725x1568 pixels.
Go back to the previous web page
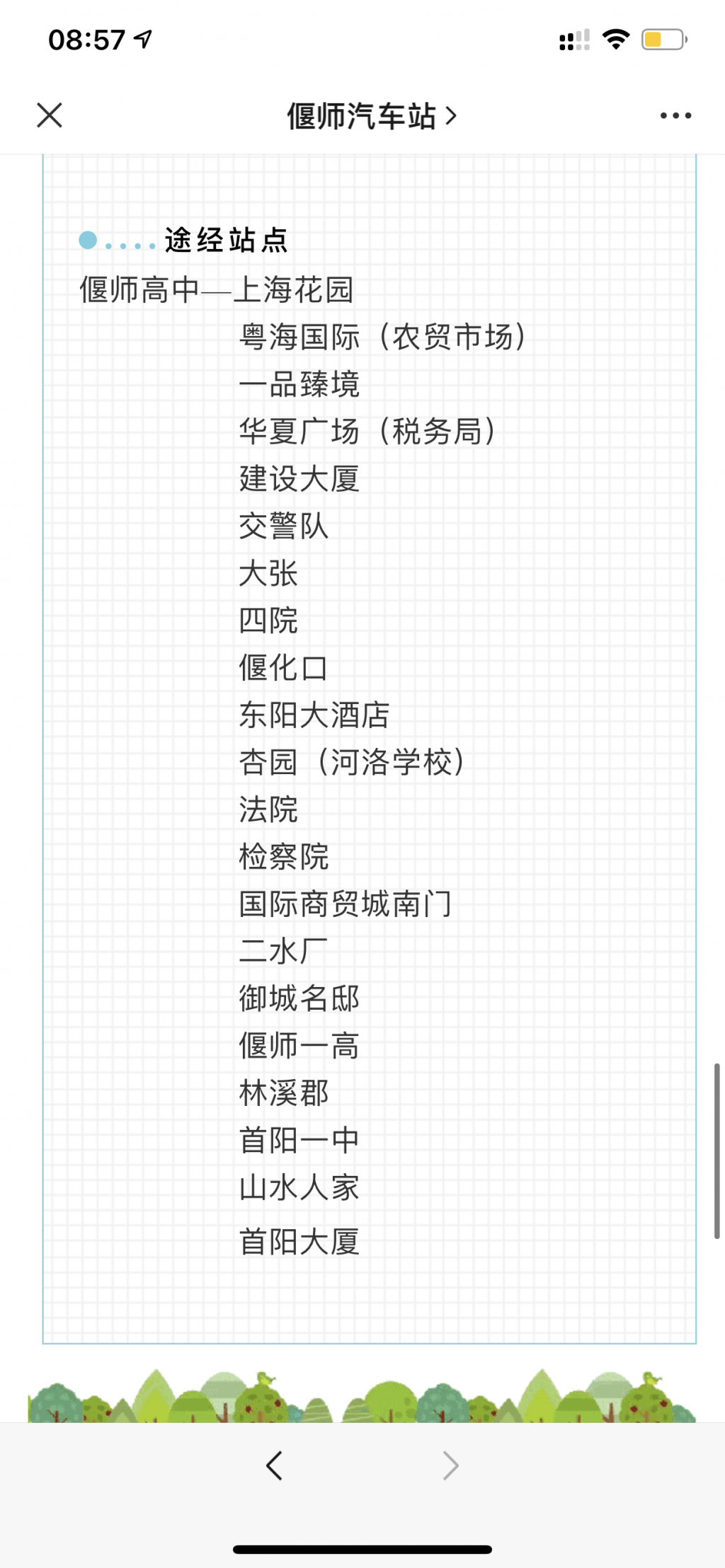275,1465
